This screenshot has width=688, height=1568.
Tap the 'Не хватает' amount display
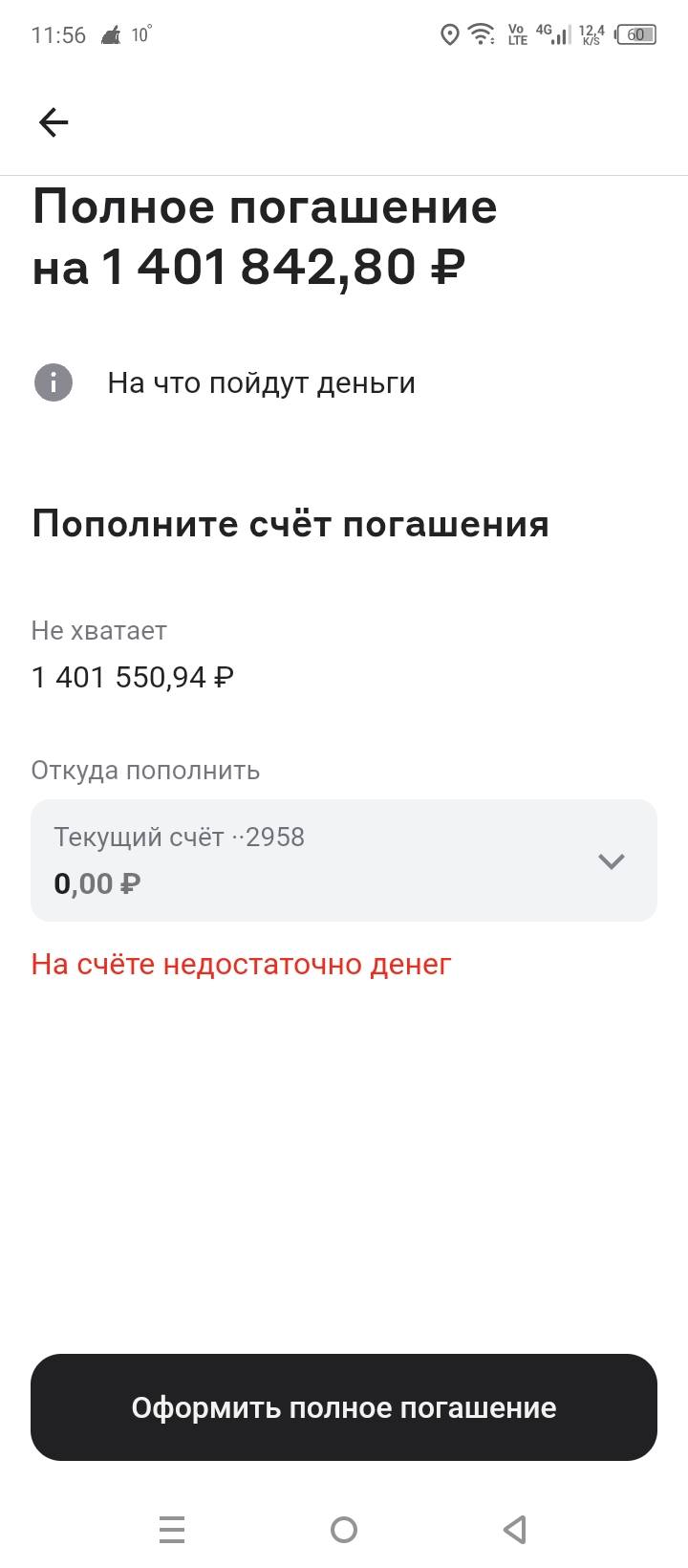coord(133,677)
